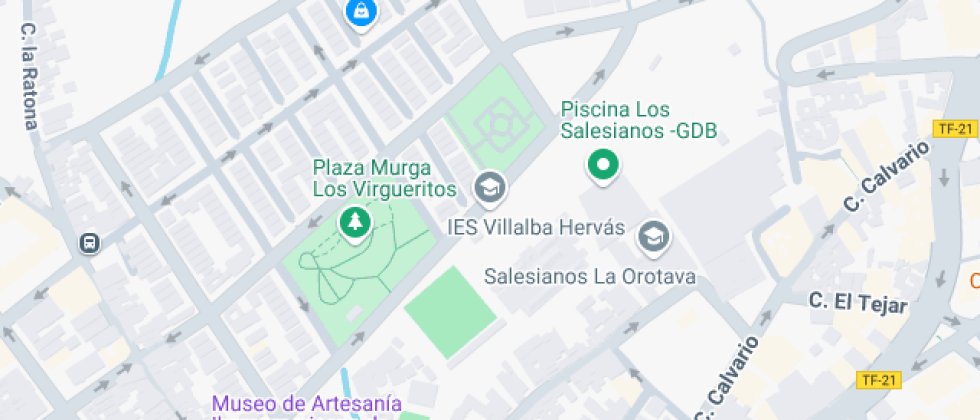
Task: Tap the IES Villalba Hervás school marker
Action: [x=489, y=186]
